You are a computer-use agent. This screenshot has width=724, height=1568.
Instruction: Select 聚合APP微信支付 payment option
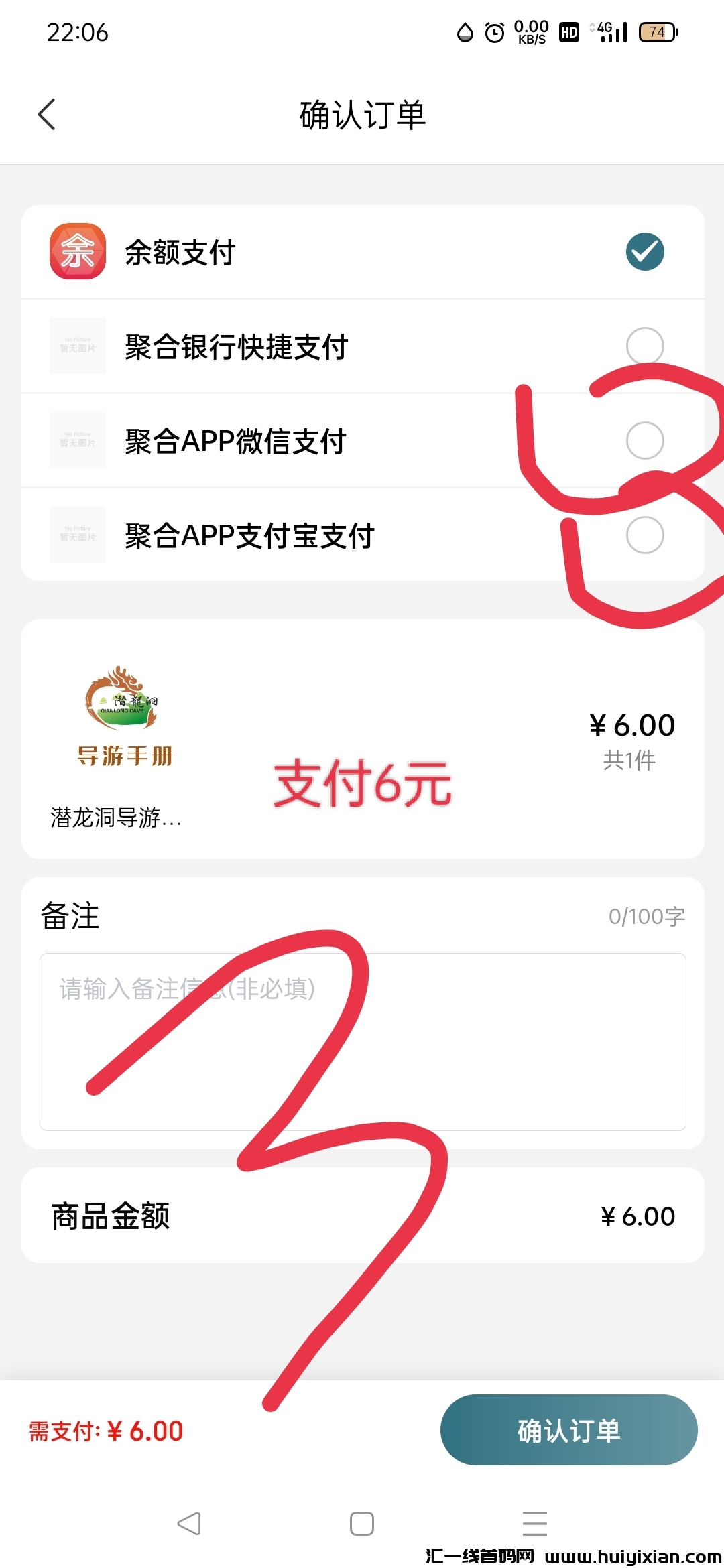[x=644, y=441]
